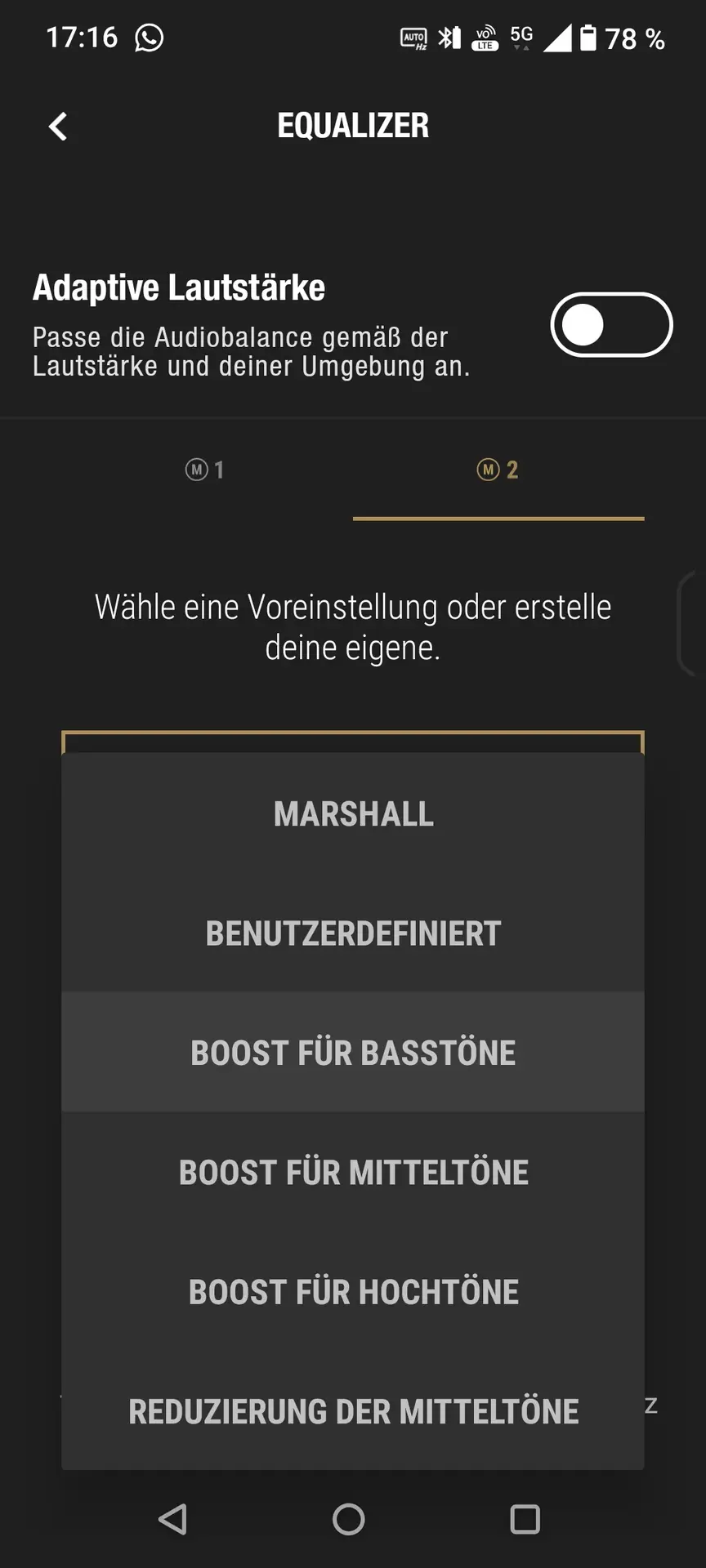Select the Marshall preset
The height and width of the screenshot is (1568, 706).
[x=353, y=814]
